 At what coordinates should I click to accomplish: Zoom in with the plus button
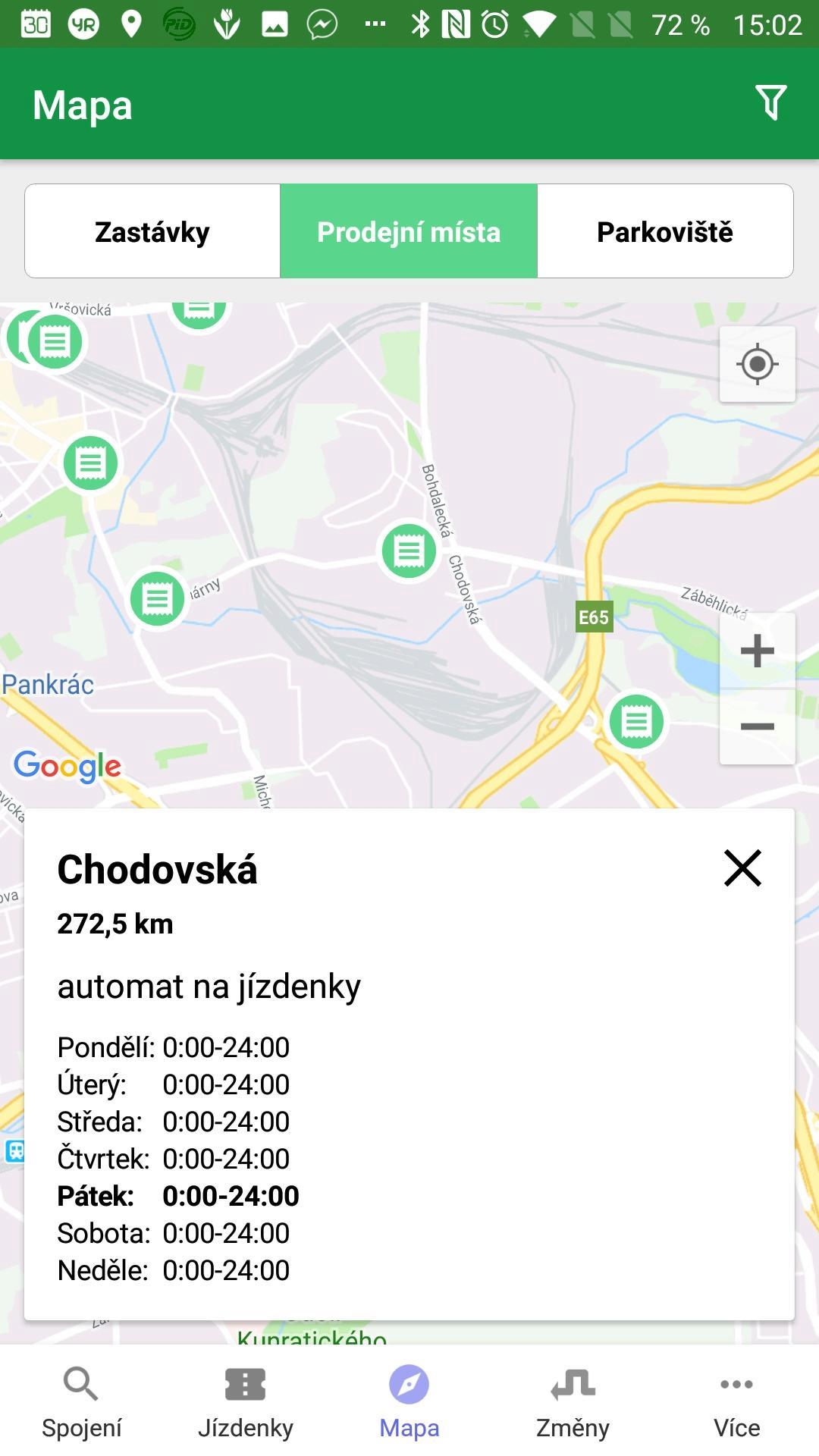click(x=758, y=651)
